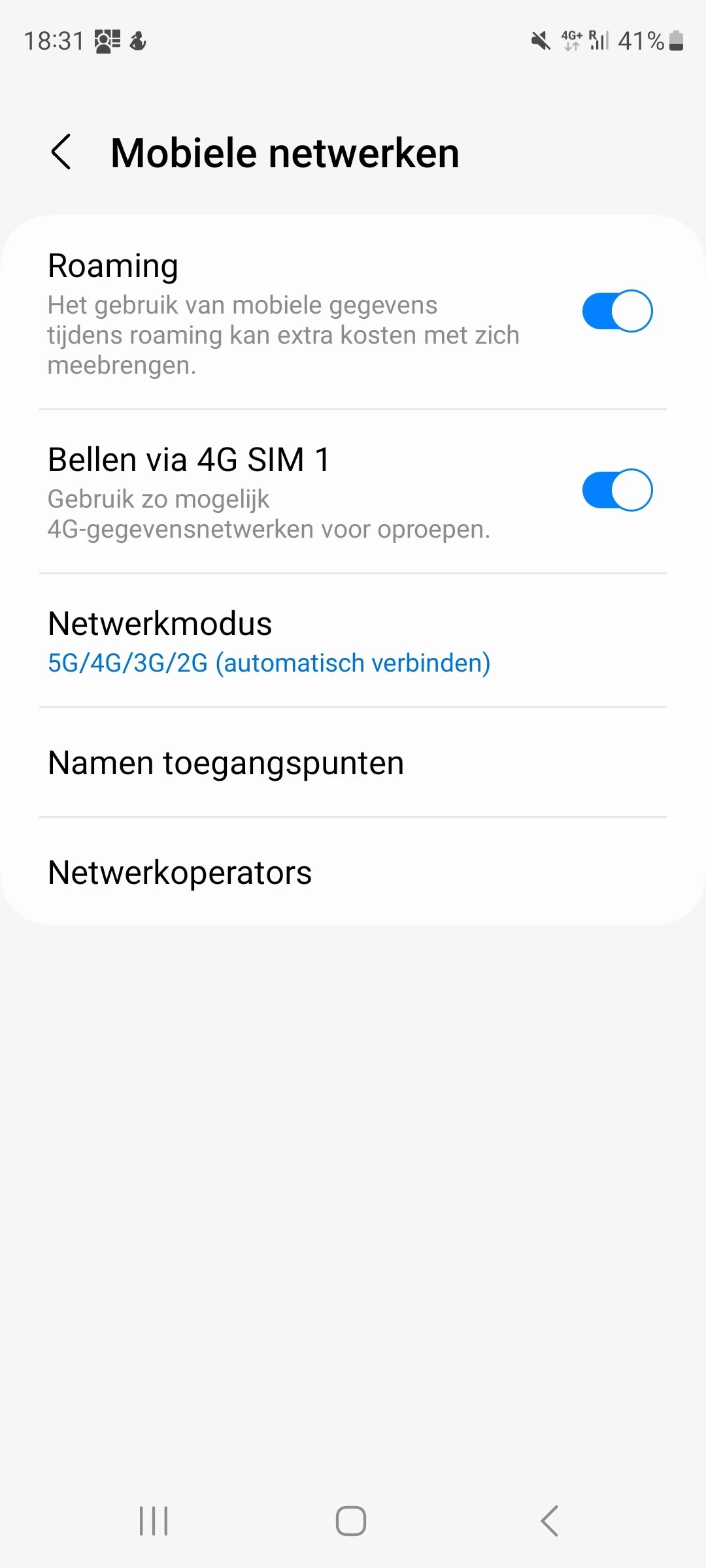Viewport: 706px width, 1568px height.
Task: Go back from Mobiele netwerken
Action: click(x=61, y=152)
